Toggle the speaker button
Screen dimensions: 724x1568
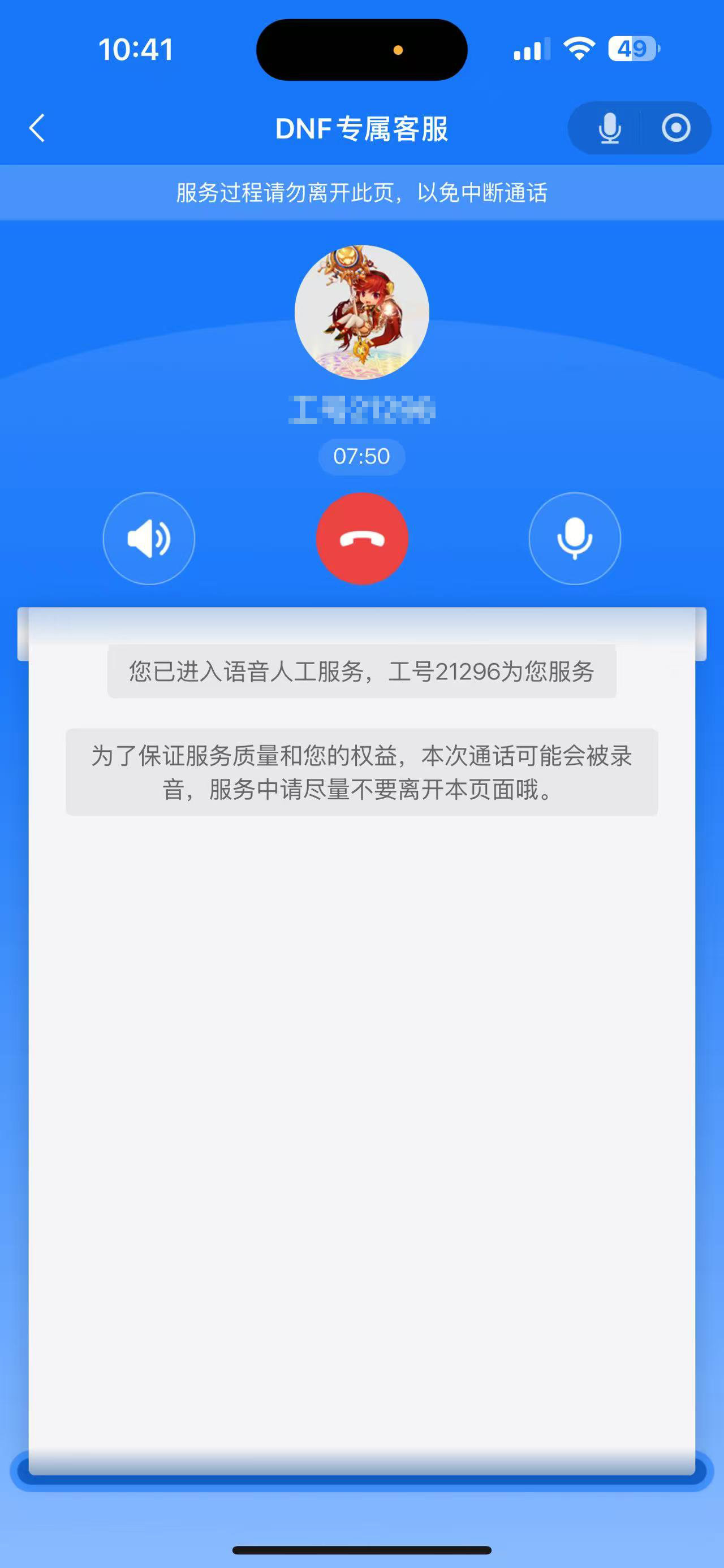tap(149, 539)
